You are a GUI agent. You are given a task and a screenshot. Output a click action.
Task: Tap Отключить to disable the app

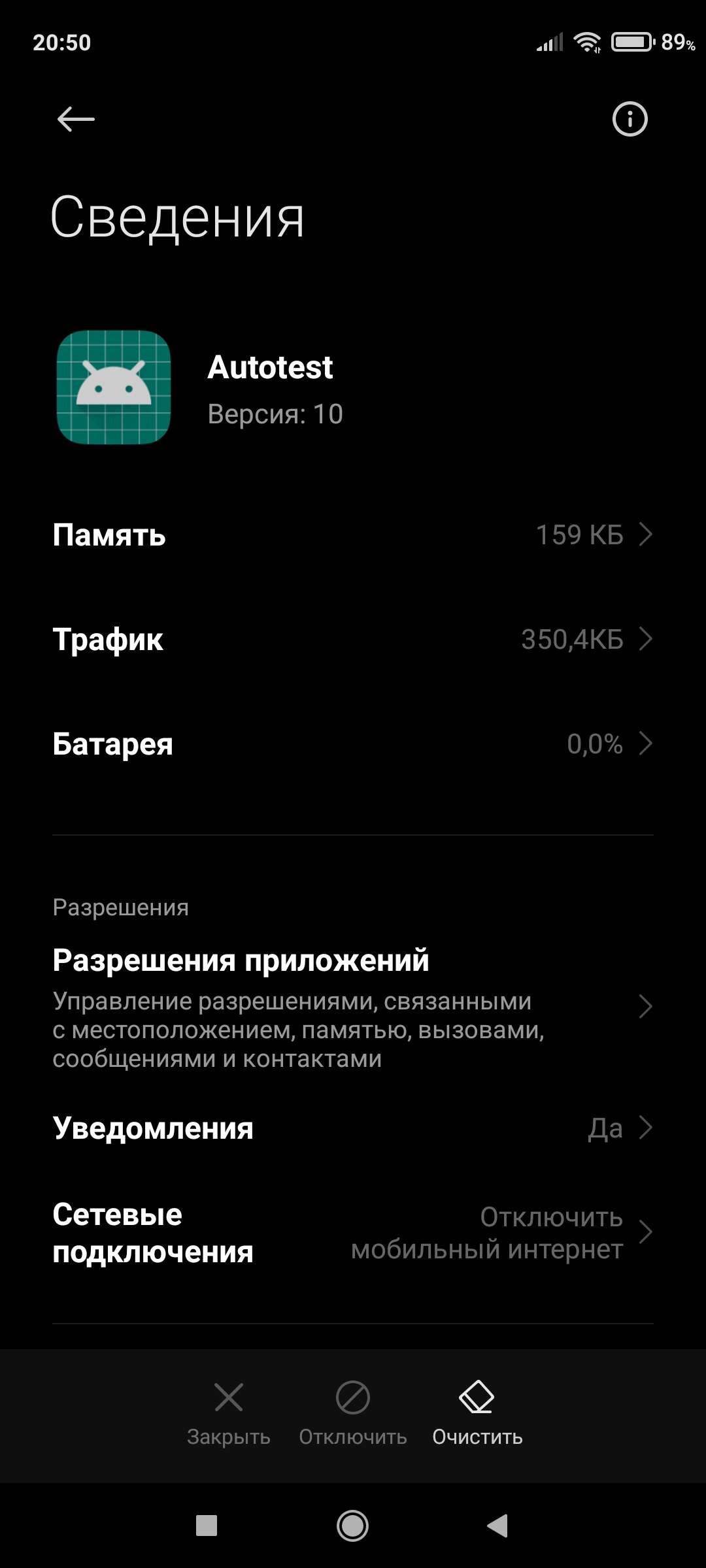tap(353, 1414)
